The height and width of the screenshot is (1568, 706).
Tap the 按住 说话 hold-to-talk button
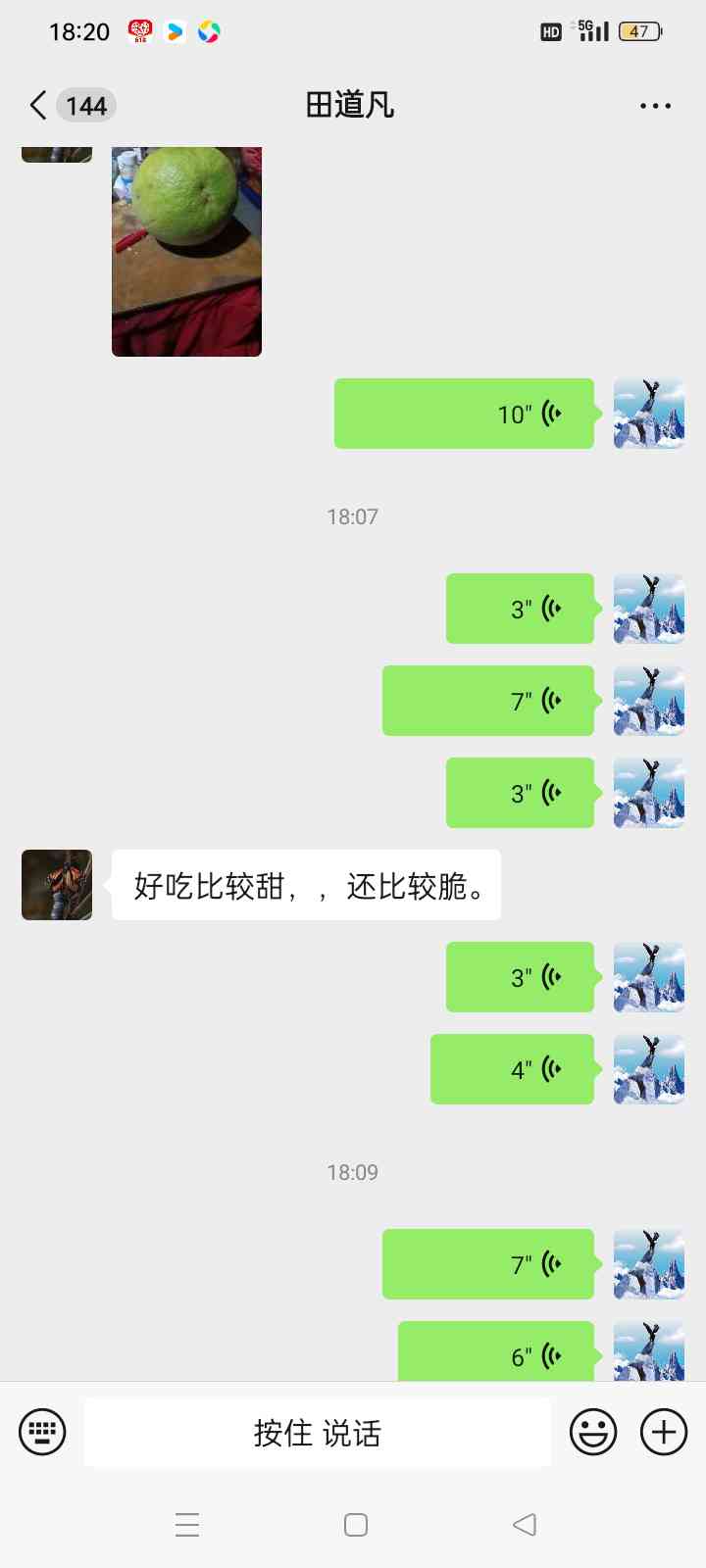coord(318,1433)
